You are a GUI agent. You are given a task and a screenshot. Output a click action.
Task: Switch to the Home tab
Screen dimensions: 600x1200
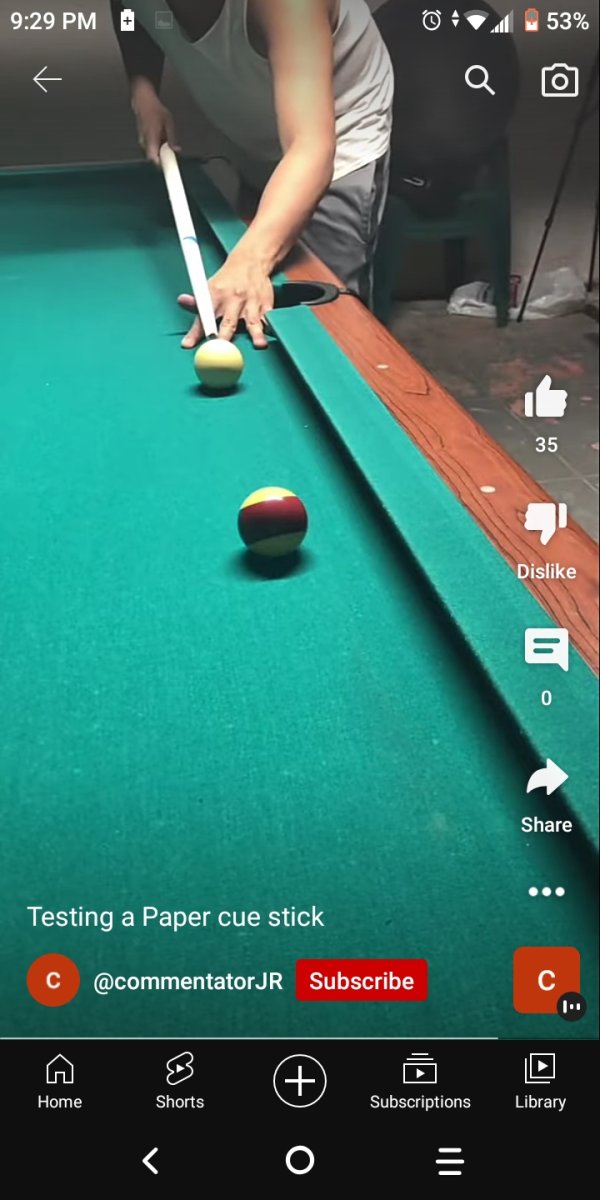pyautogui.click(x=60, y=1082)
